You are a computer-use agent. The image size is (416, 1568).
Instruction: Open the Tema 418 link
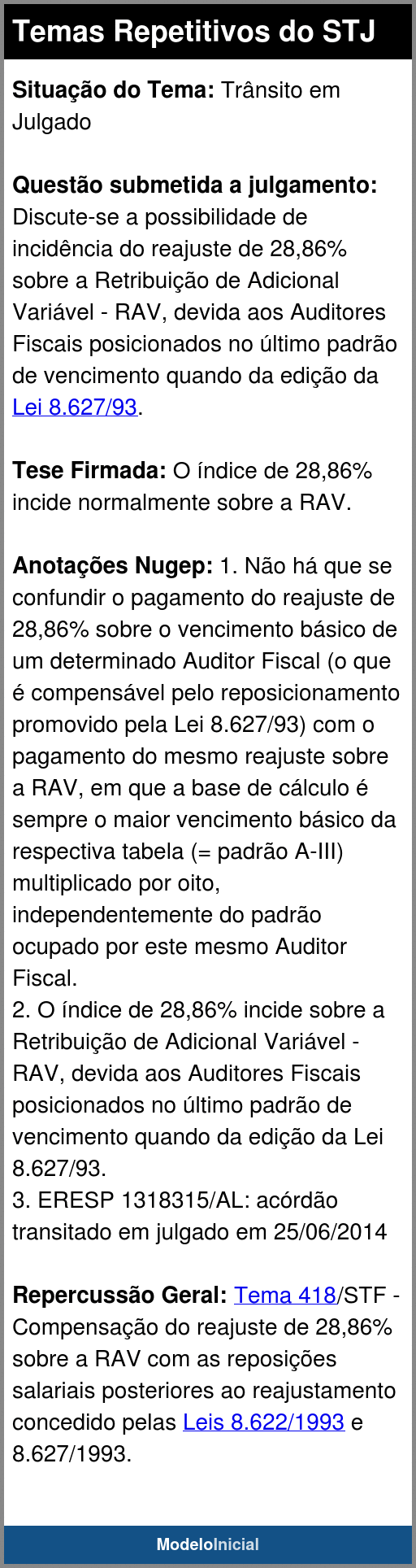pyautogui.click(x=285, y=1295)
